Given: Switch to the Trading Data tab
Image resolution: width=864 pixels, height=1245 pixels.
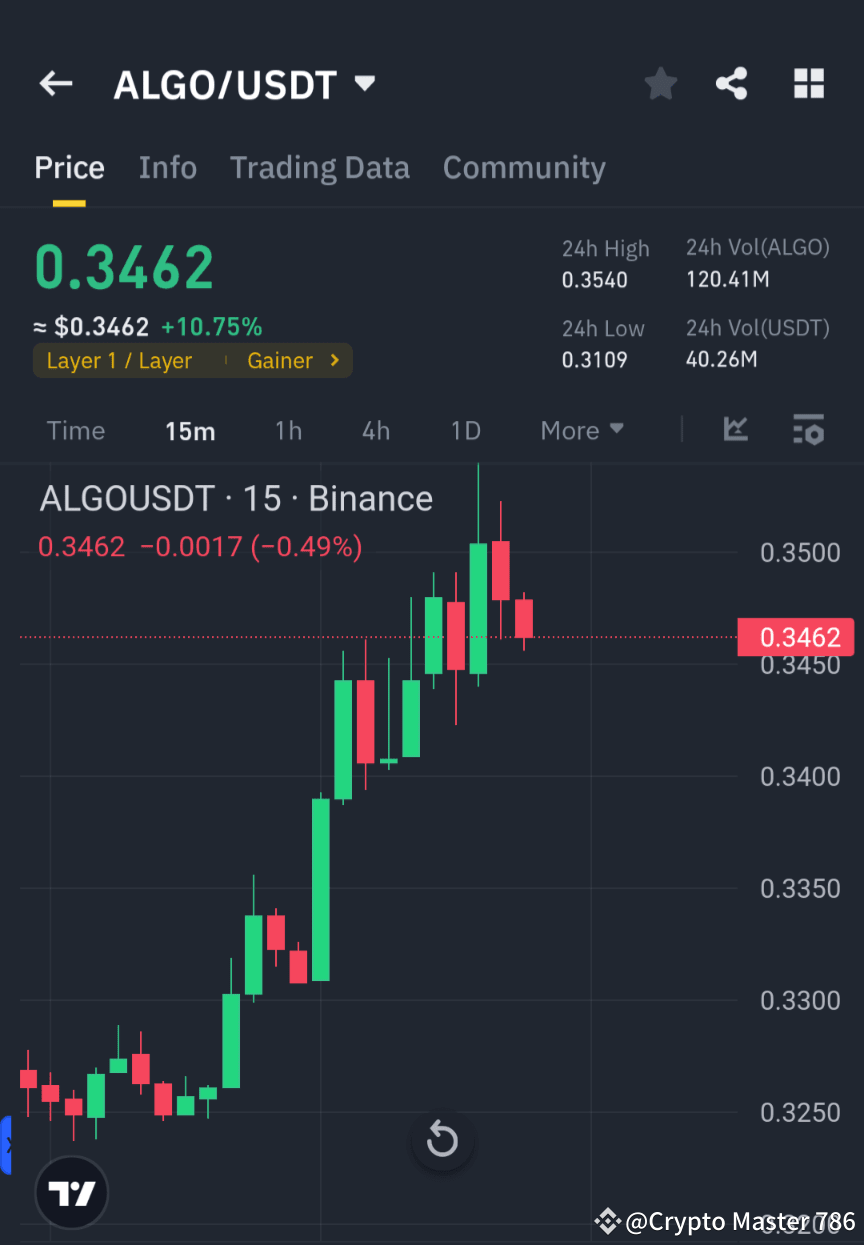Looking at the screenshot, I should pos(319,168).
